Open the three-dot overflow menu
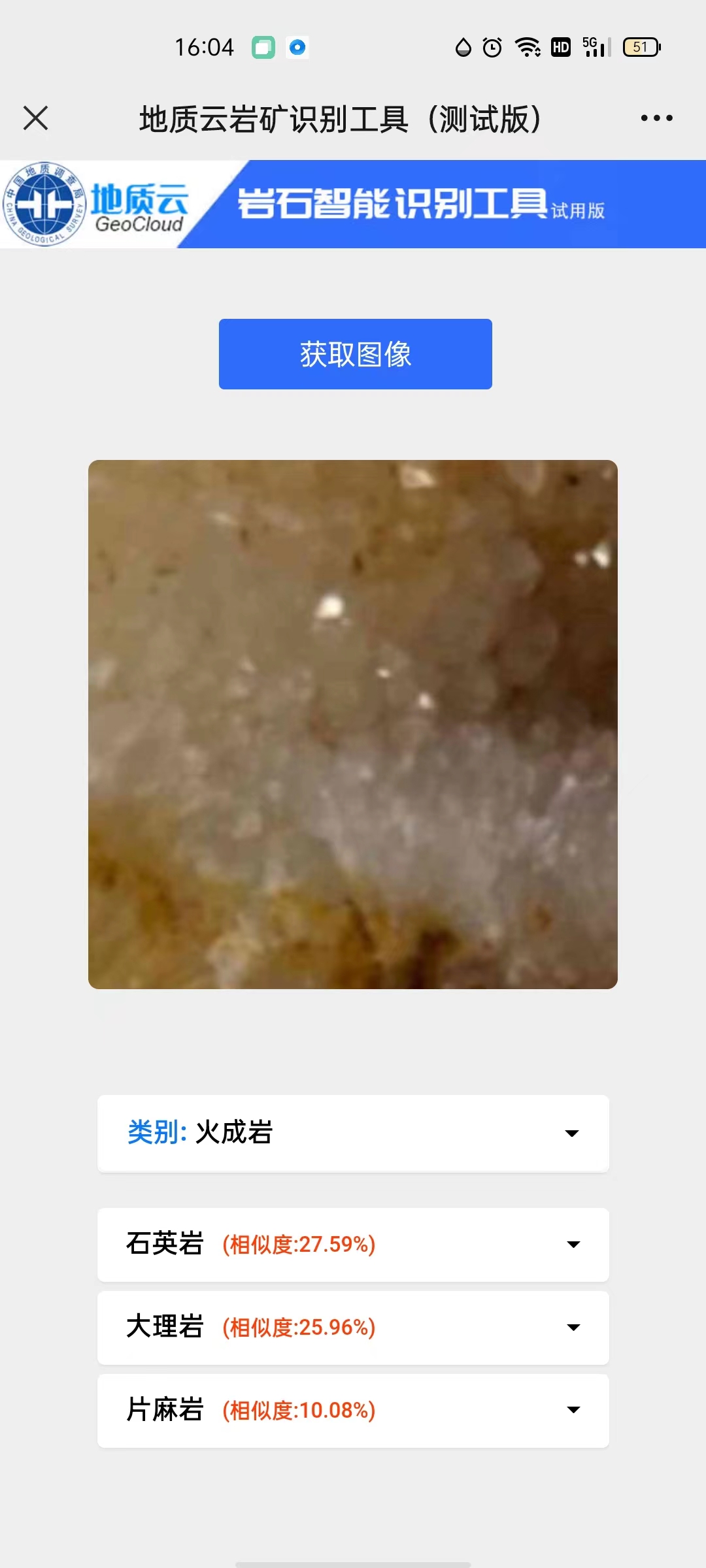The image size is (706, 1568). 656,118
